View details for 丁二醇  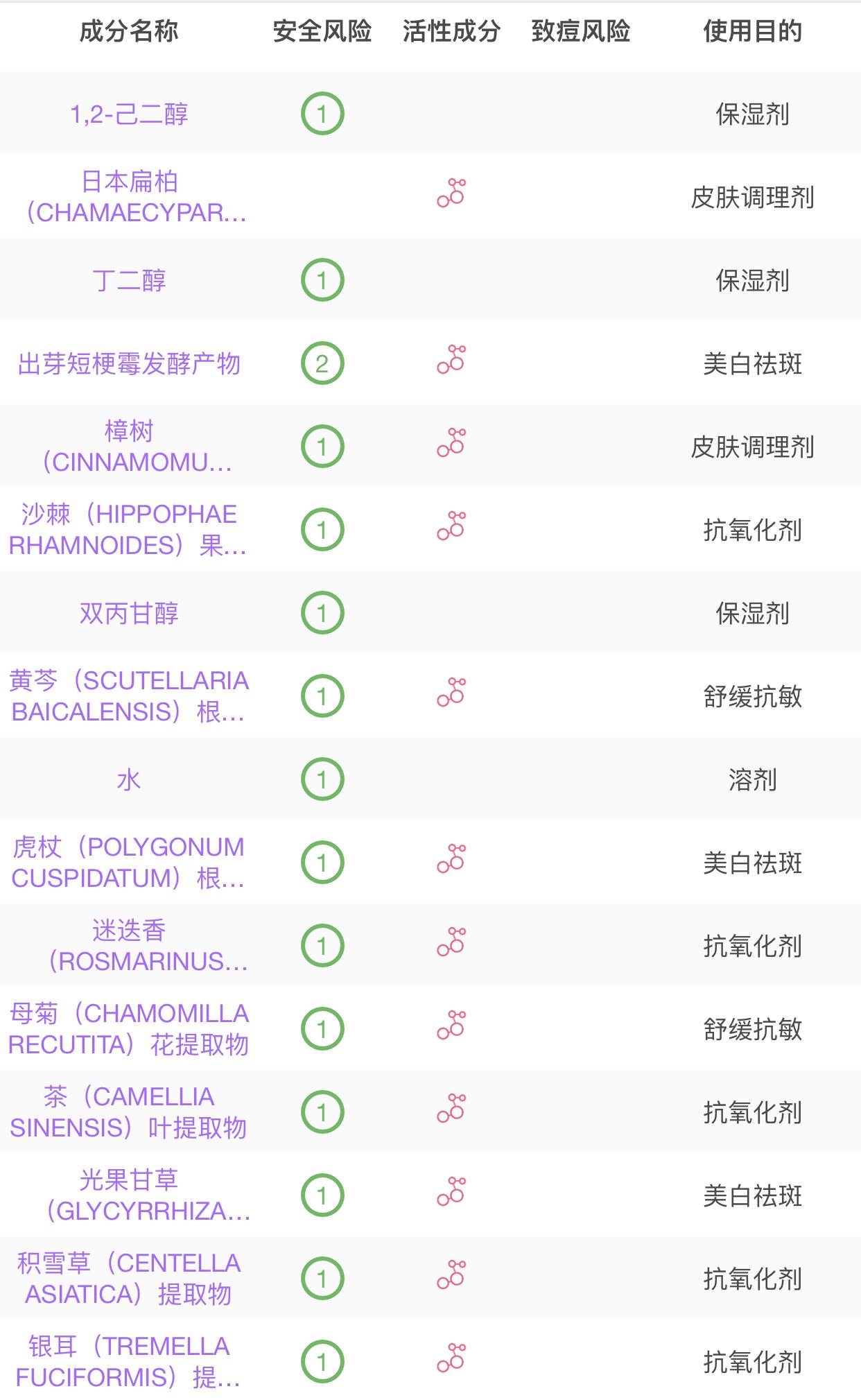tap(129, 280)
